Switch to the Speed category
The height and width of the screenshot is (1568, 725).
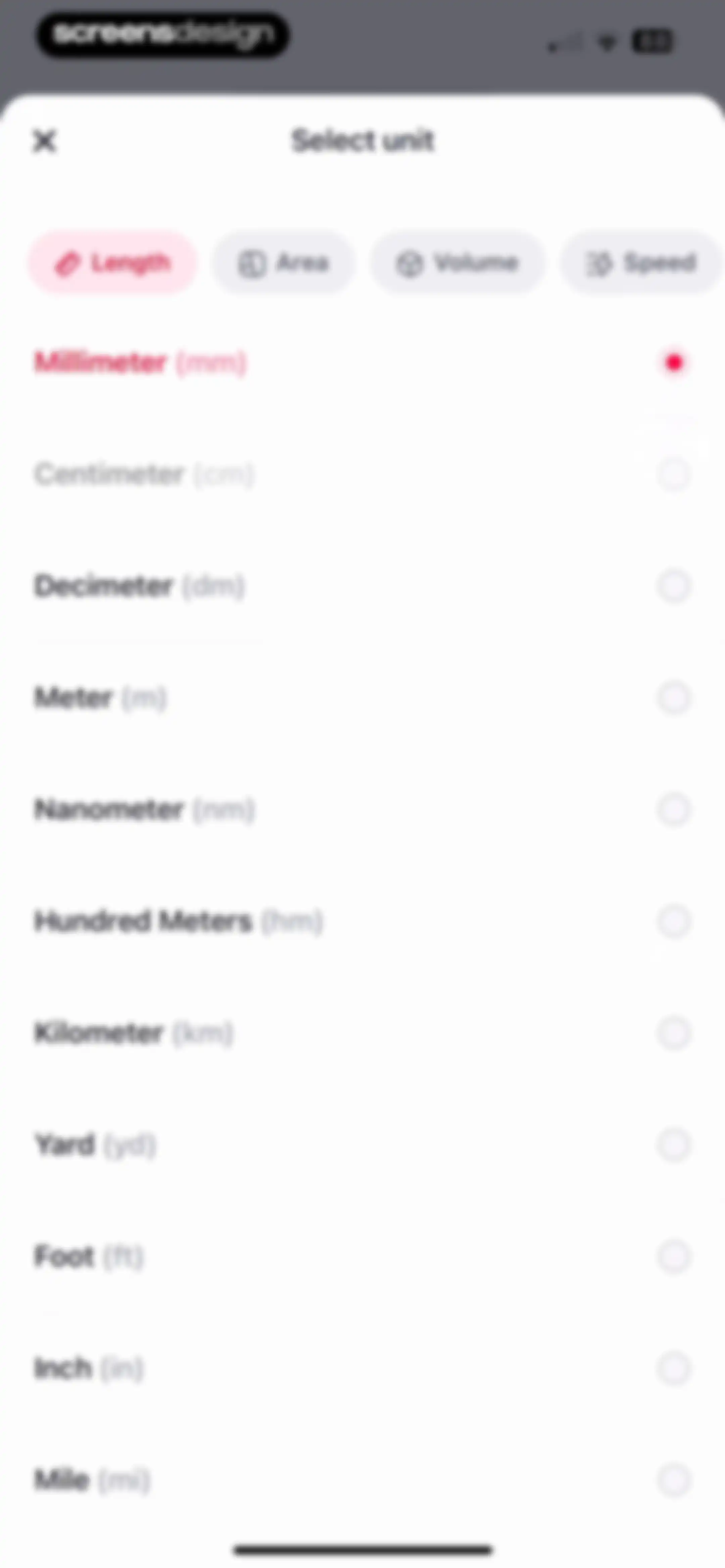(641, 263)
